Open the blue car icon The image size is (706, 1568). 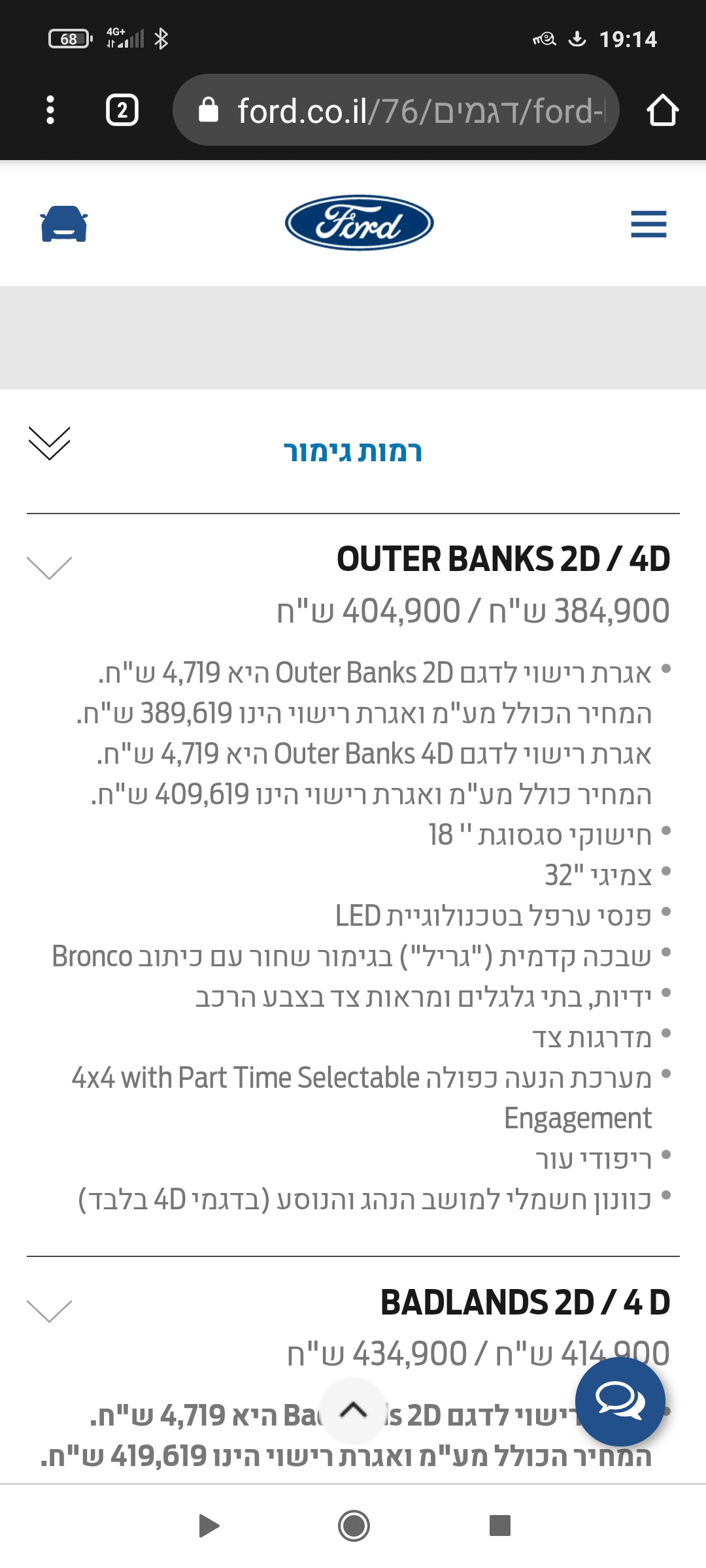pos(64,224)
